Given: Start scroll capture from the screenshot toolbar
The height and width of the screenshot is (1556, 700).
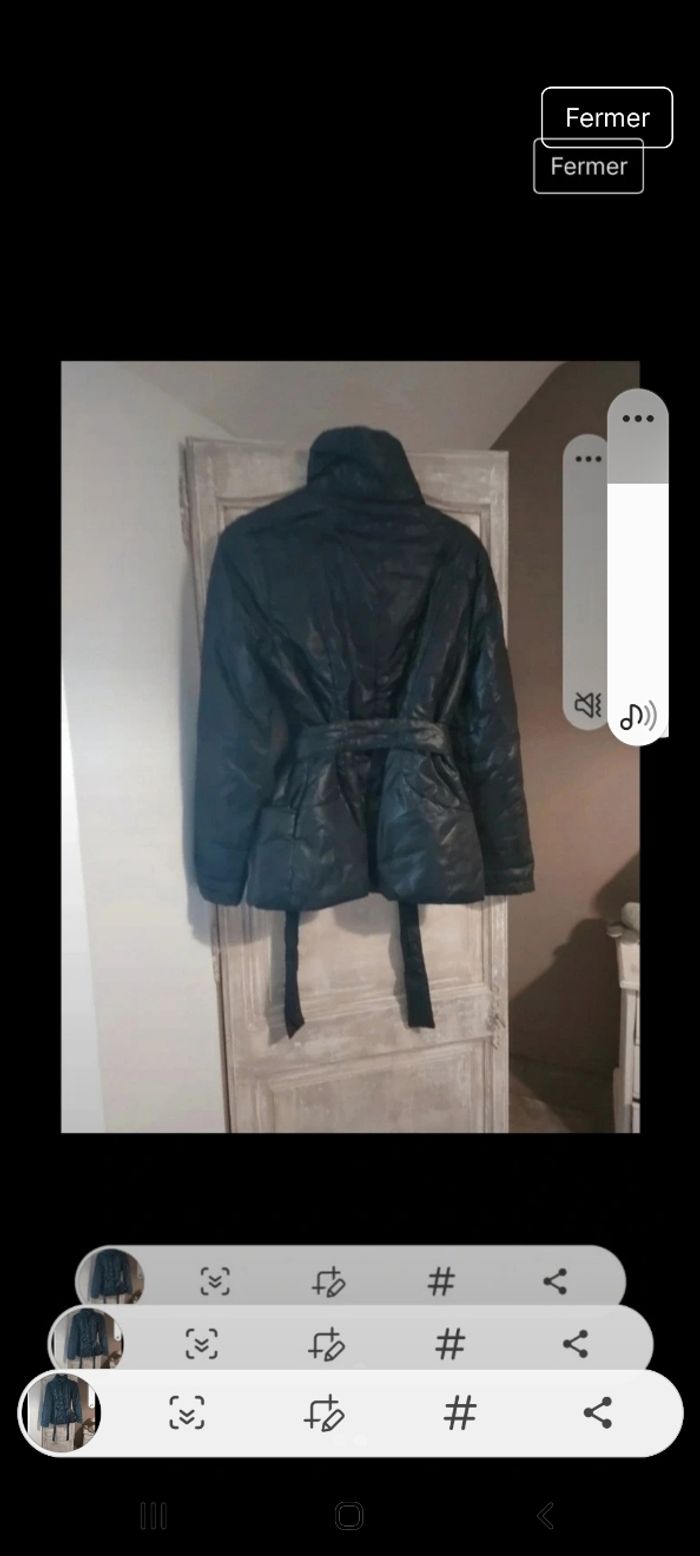Looking at the screenshot, I should [187, 1412].
